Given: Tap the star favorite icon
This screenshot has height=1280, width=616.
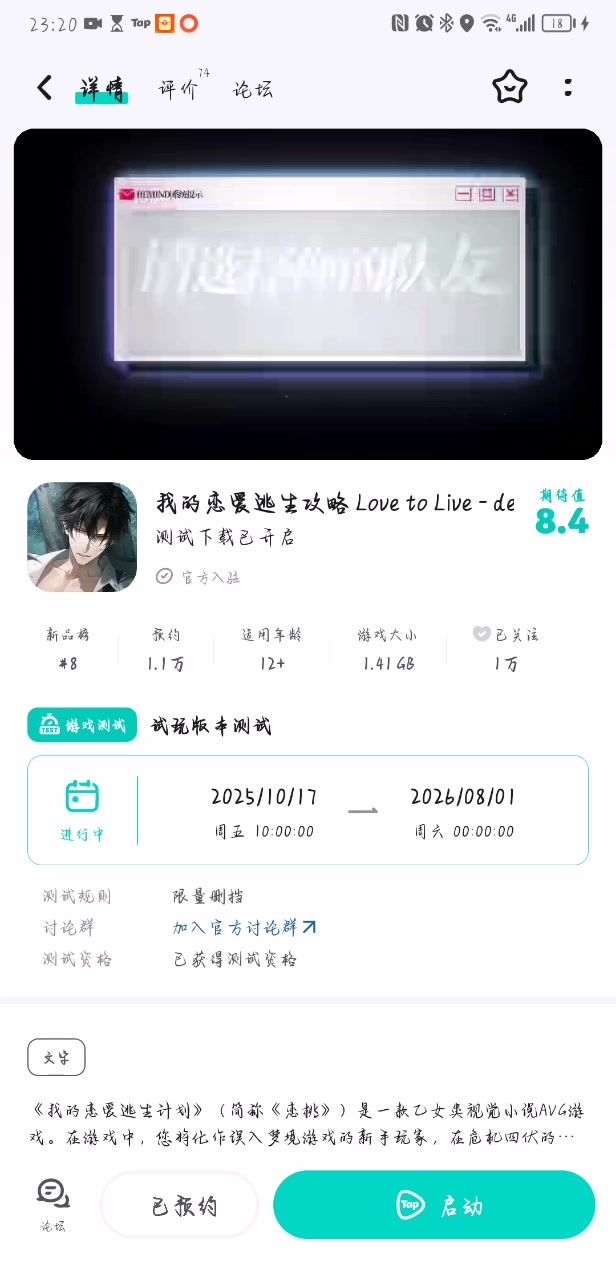Looking at the screenshot, I should (509, 88).
